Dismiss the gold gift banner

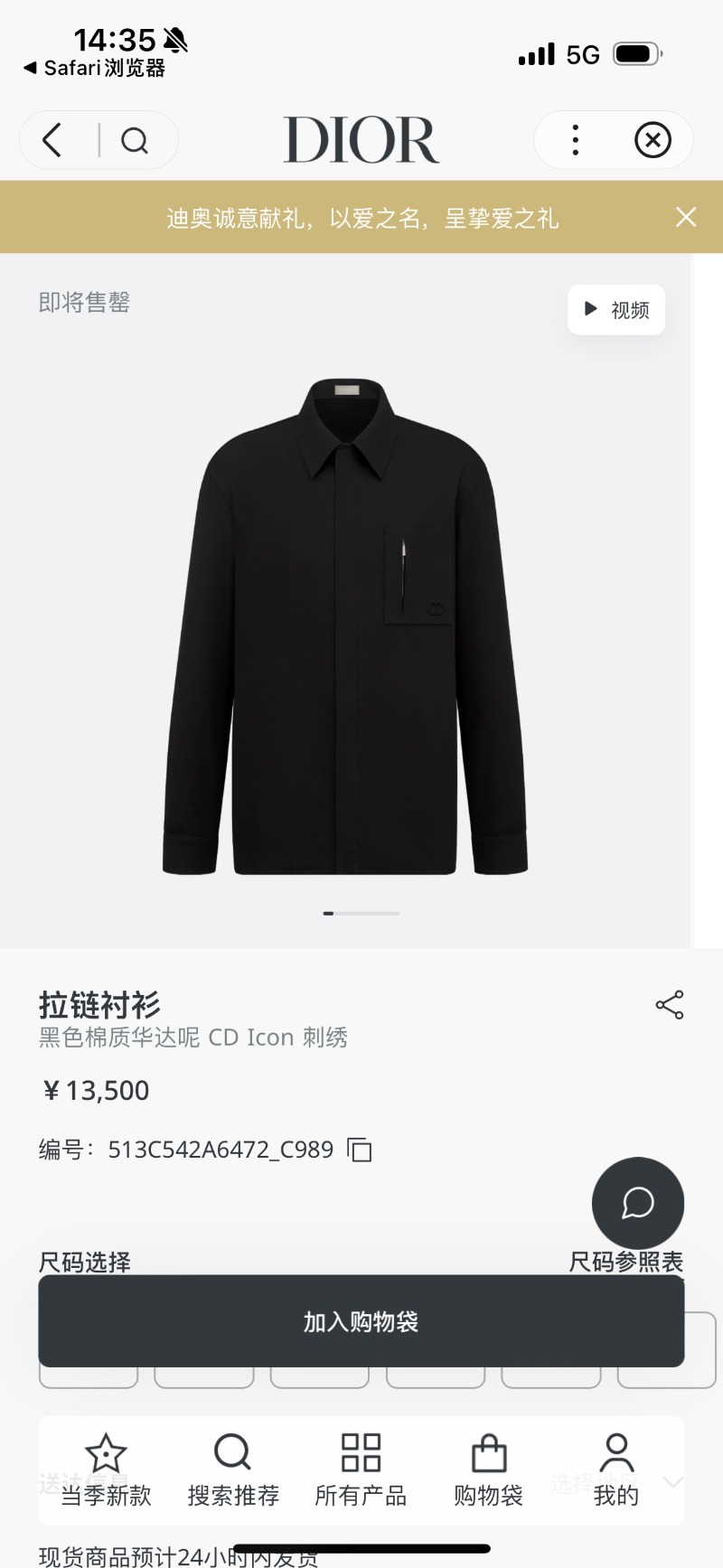pyautogui.click(x=686, y=217)
